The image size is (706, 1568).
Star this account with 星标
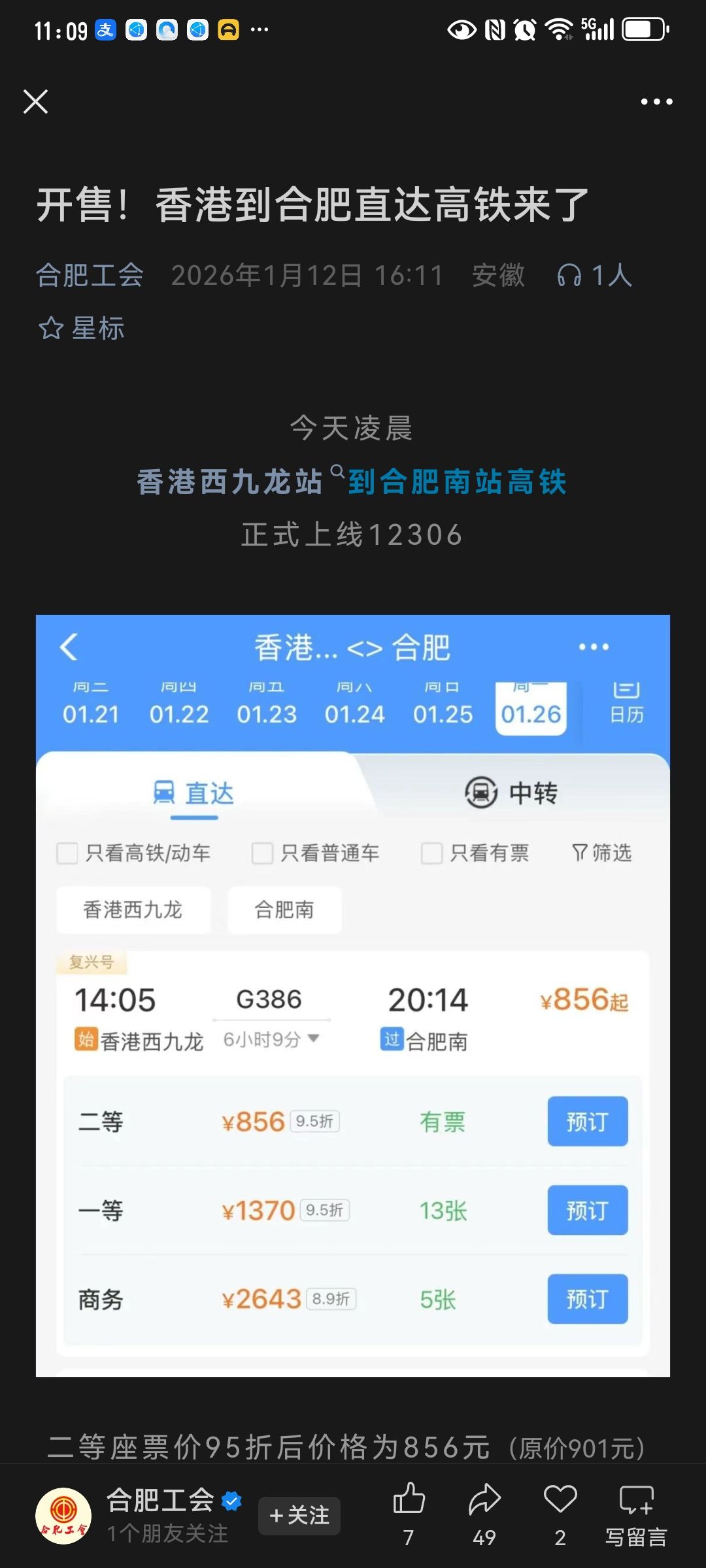82,328
